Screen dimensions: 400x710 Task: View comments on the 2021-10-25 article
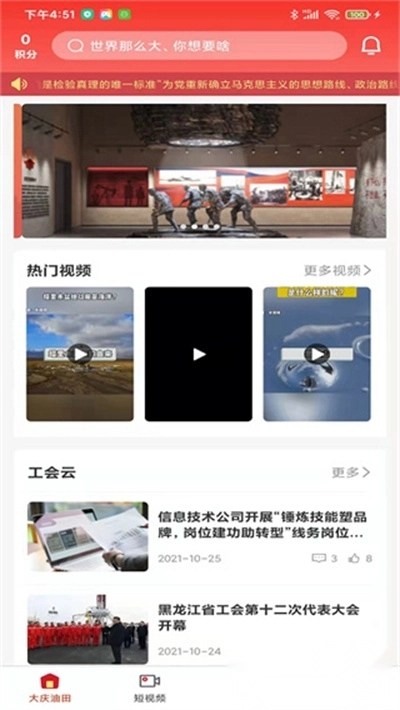click(324, 558)
